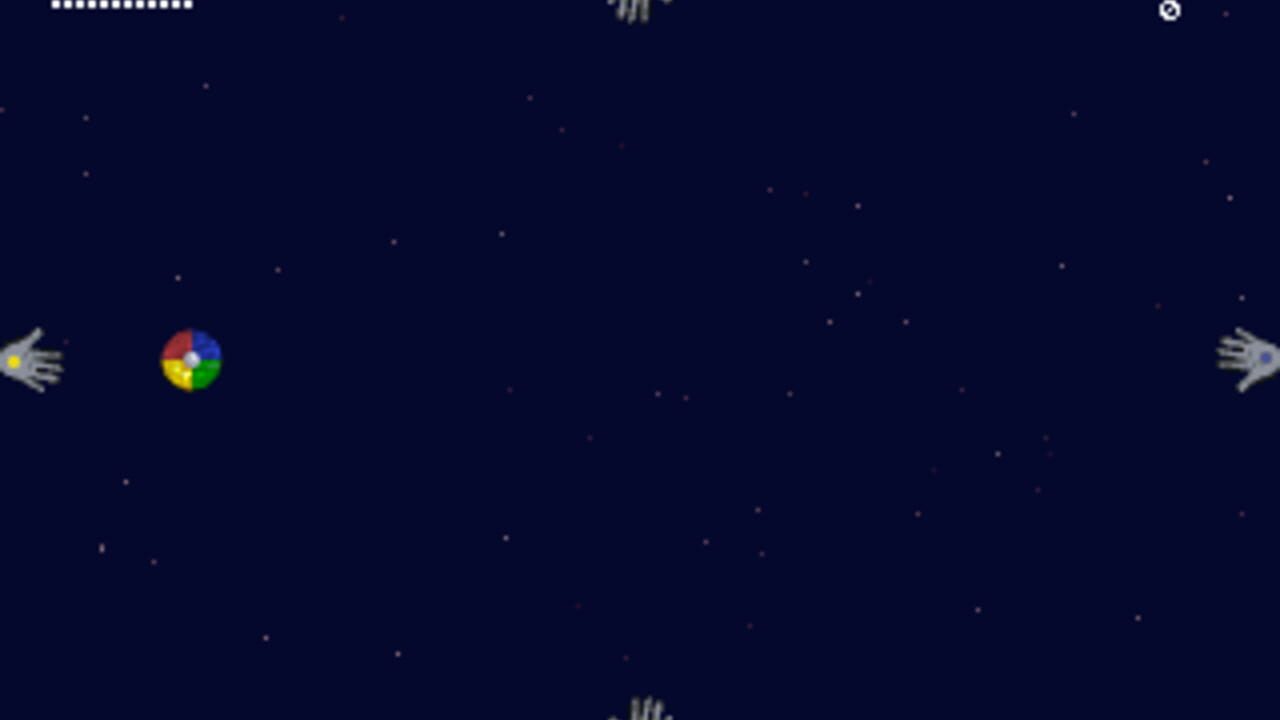The height and width of the screenshot is (720, 1280).
Task: Tap the four-colored ball
Action: click(x=192, y=360)
